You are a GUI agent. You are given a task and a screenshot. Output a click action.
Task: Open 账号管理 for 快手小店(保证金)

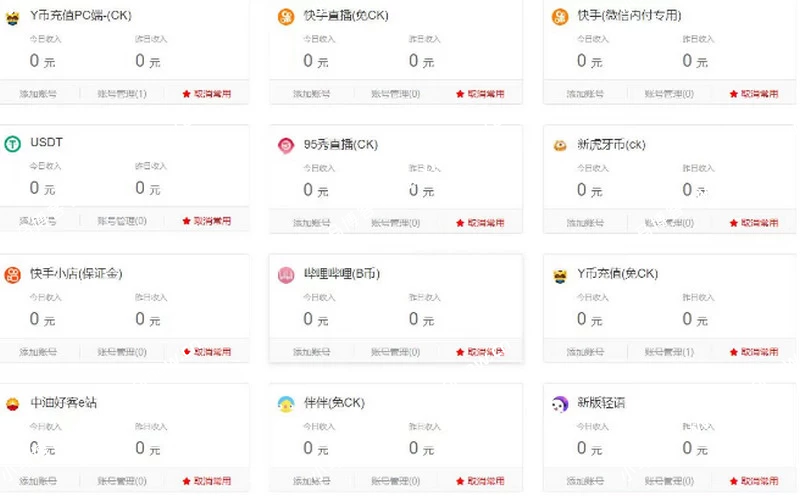click(121, 352)
